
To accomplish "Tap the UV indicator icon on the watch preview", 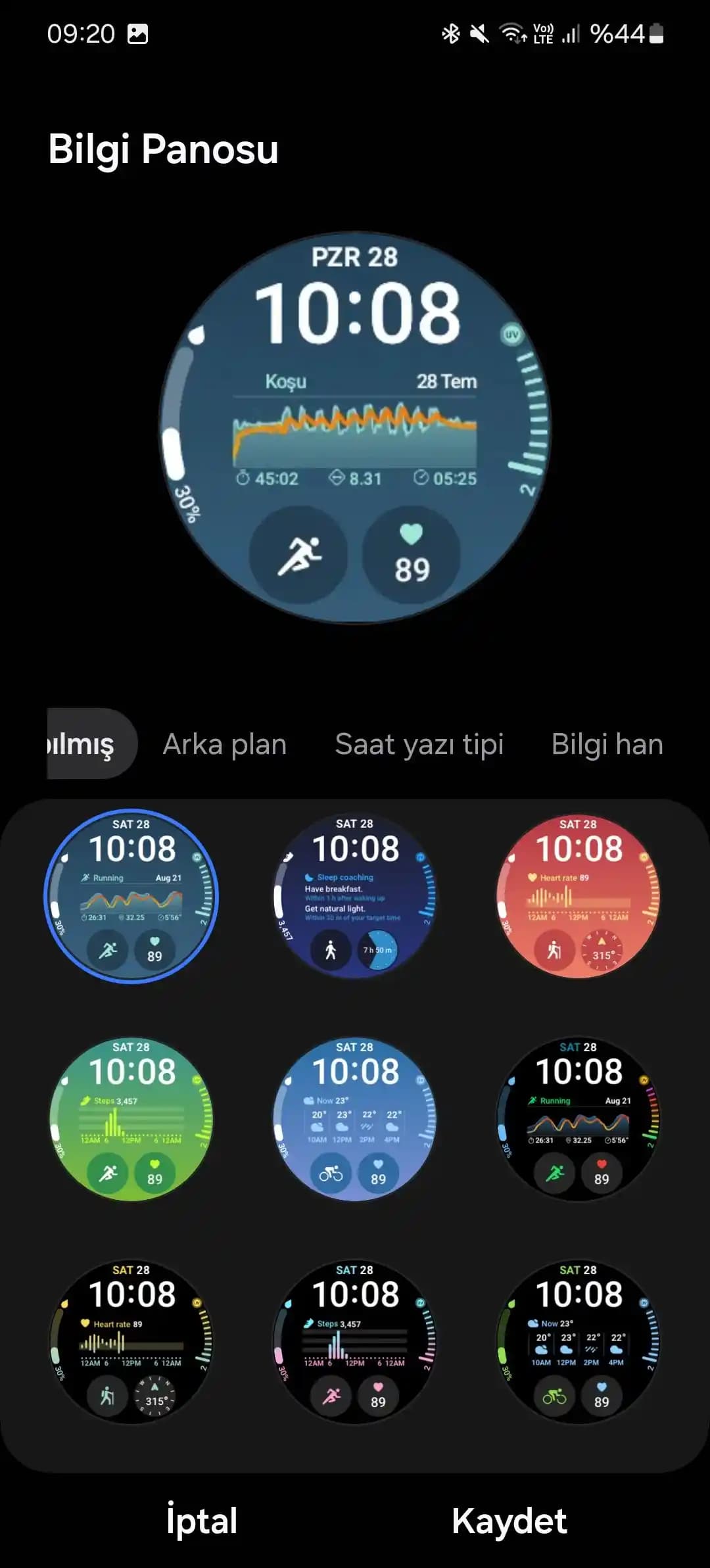I will tap(512, 335).
